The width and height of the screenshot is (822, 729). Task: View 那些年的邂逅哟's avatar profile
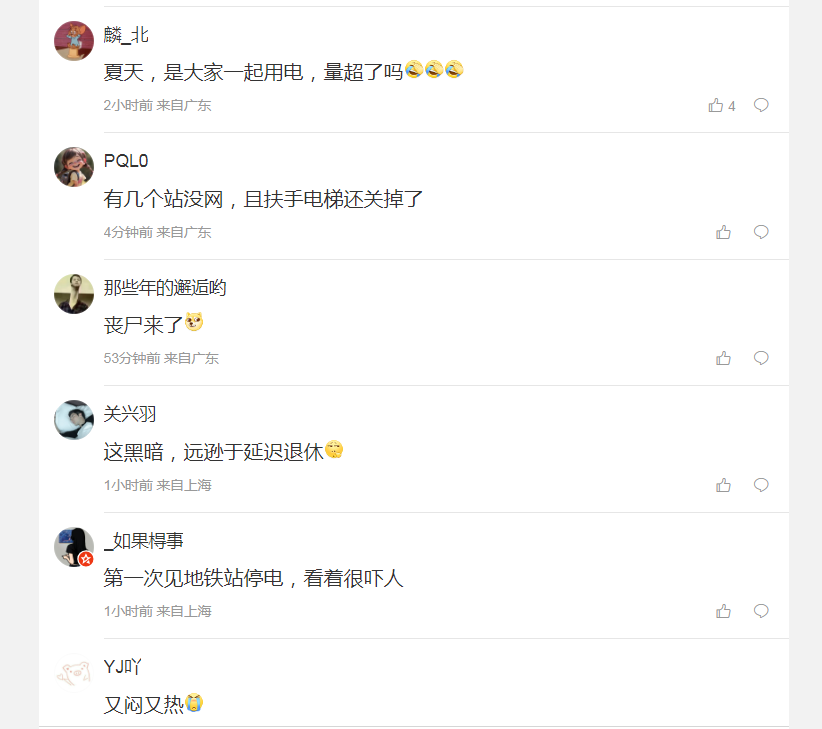point(74,294)
